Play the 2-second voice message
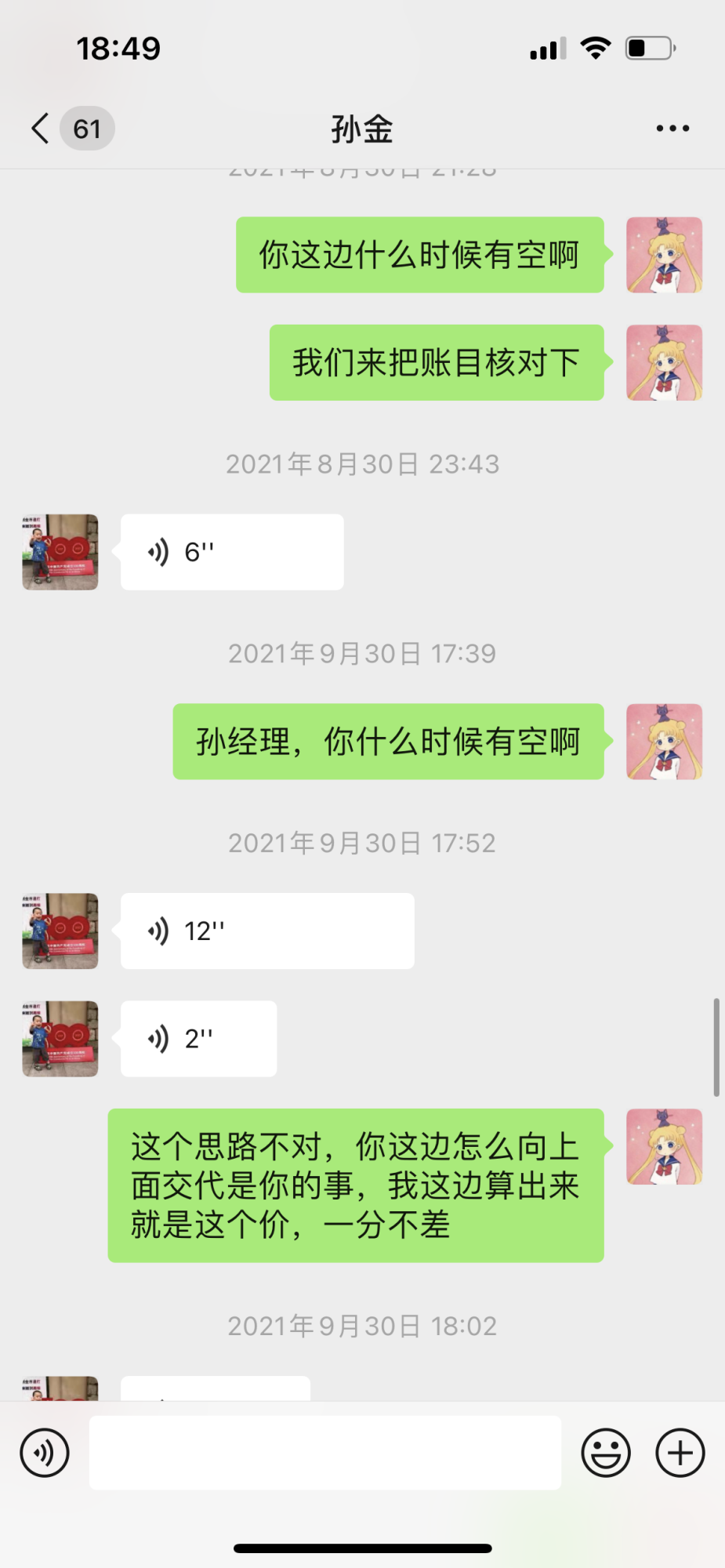 [x=198, y=1039]
